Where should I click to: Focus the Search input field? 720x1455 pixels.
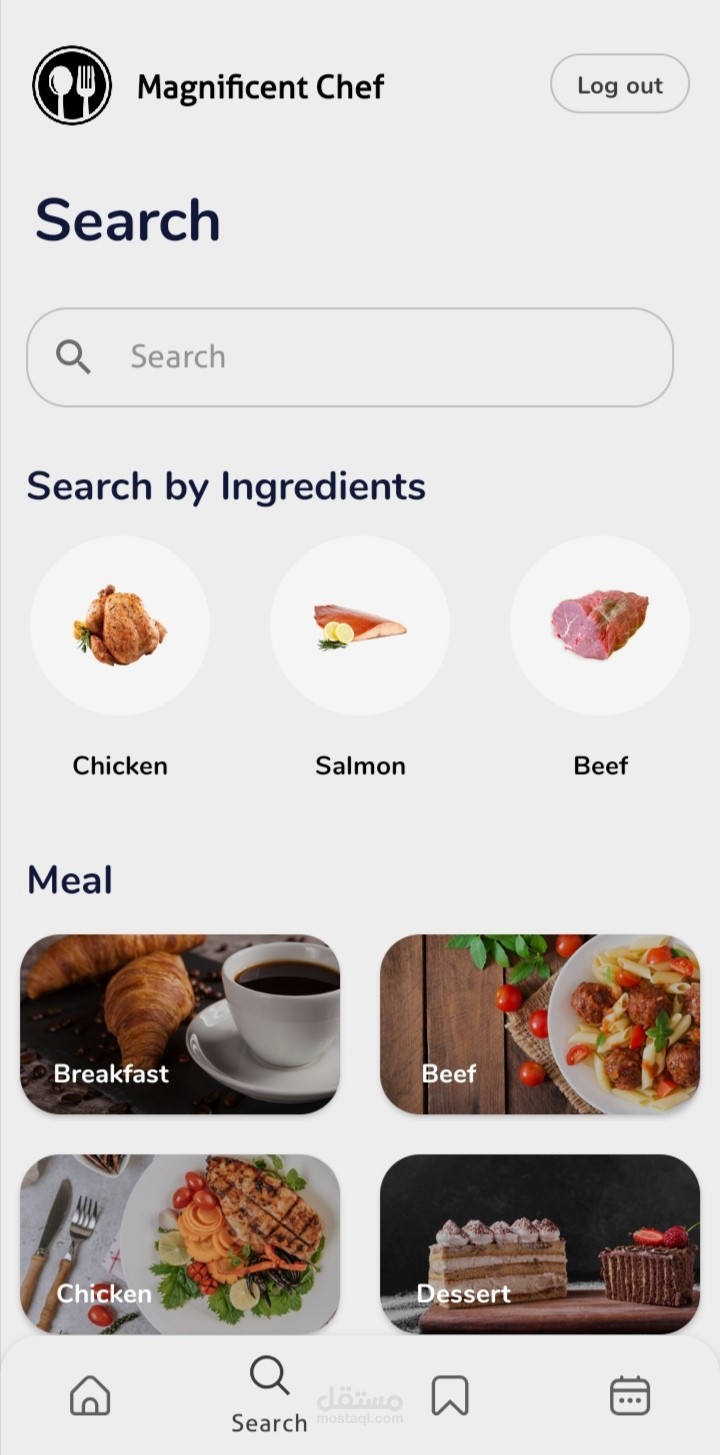350,357
